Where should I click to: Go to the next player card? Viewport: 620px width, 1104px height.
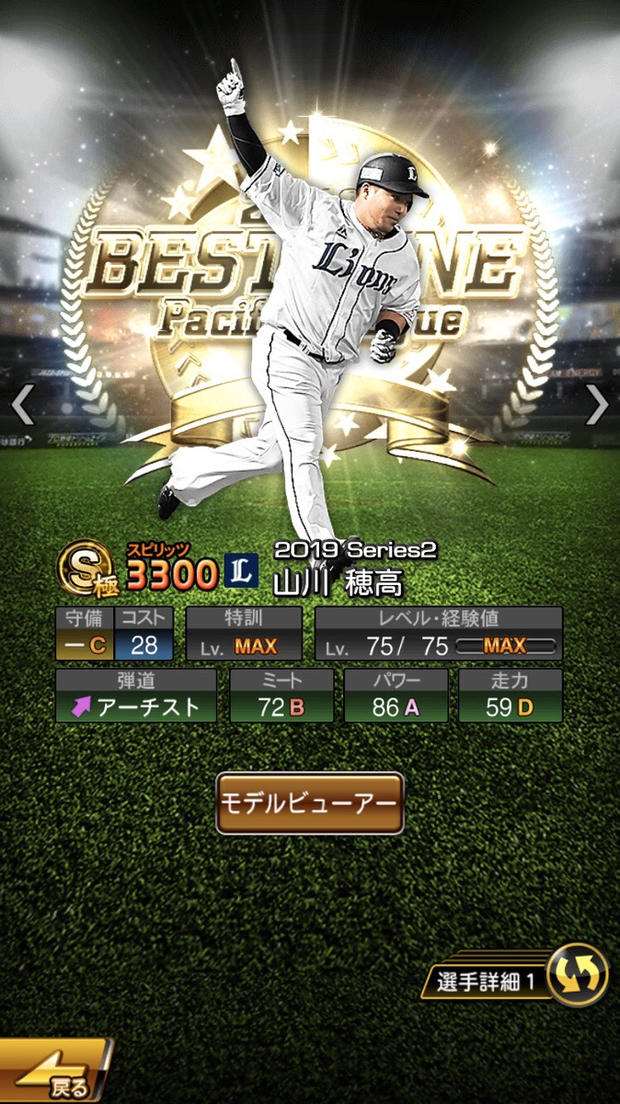(x=597, y=406)
